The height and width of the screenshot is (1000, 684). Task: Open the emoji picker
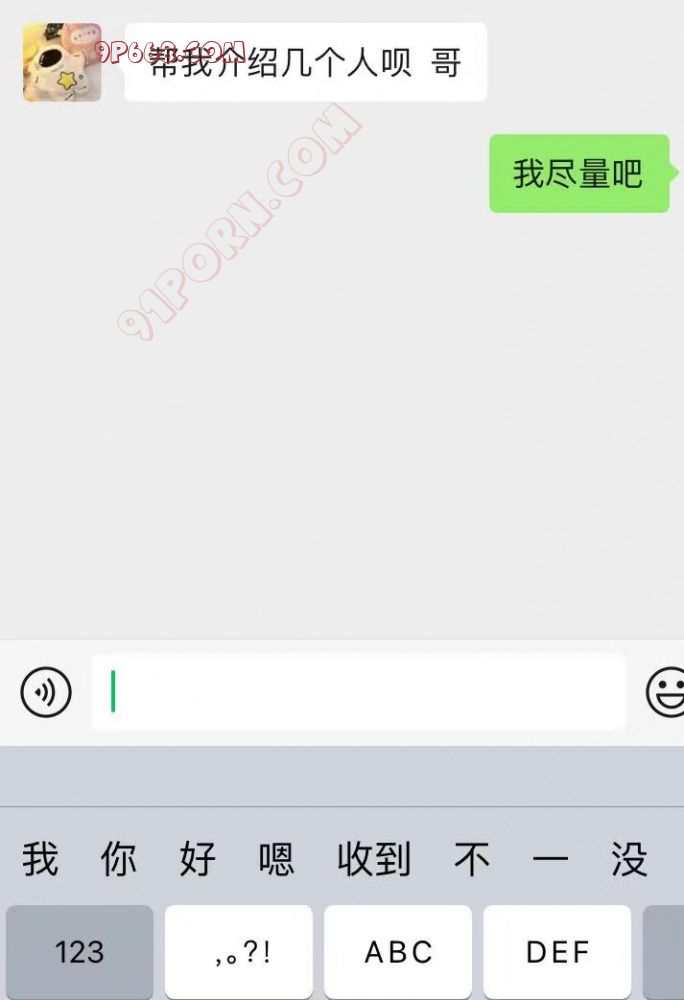(665, 692)
